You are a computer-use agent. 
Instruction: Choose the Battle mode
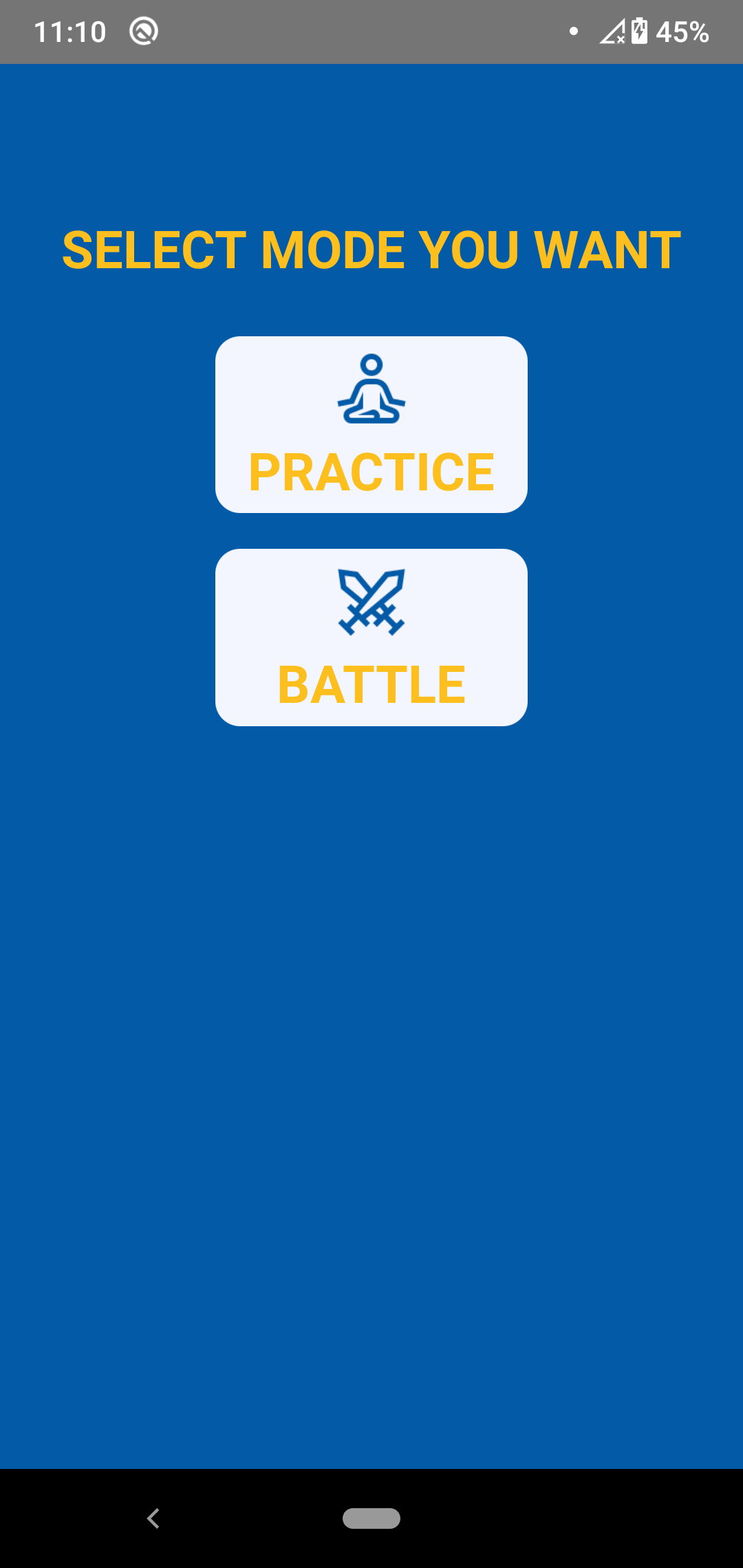click(371, 637)
